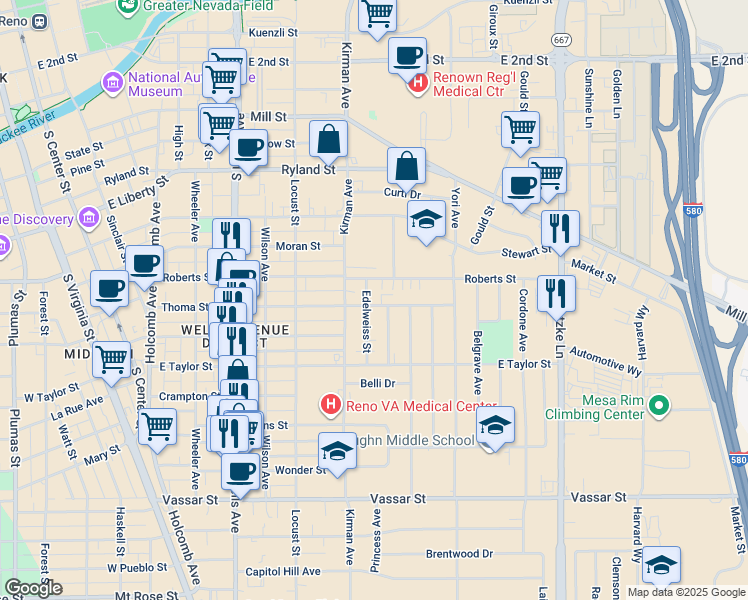The width and height of the screenshot is (748, 600).
Task: Tap the shopping bag marker at Curti Dr
Action: [x=406, y=166]
